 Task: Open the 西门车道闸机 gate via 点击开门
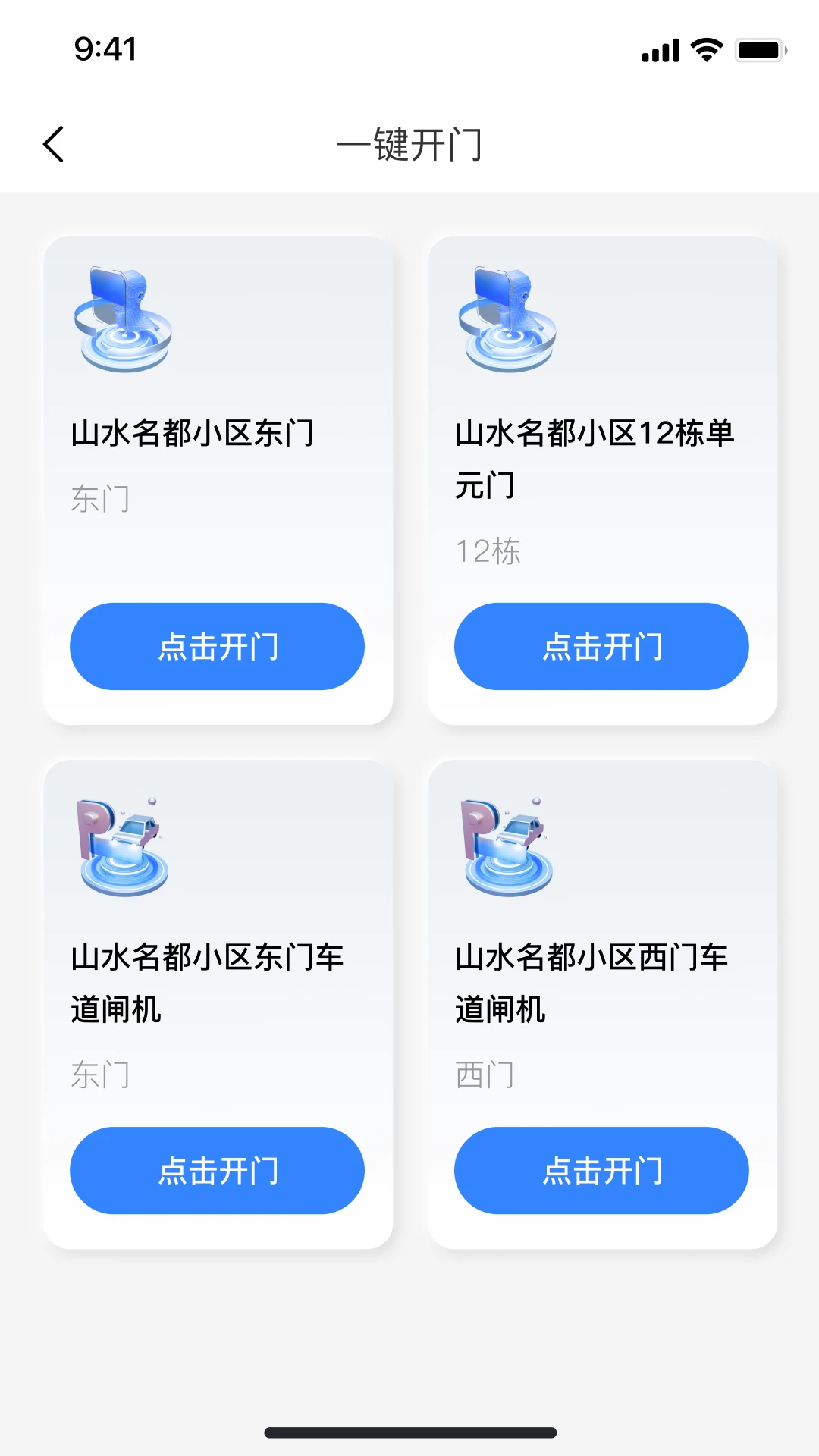point(601,1170)
